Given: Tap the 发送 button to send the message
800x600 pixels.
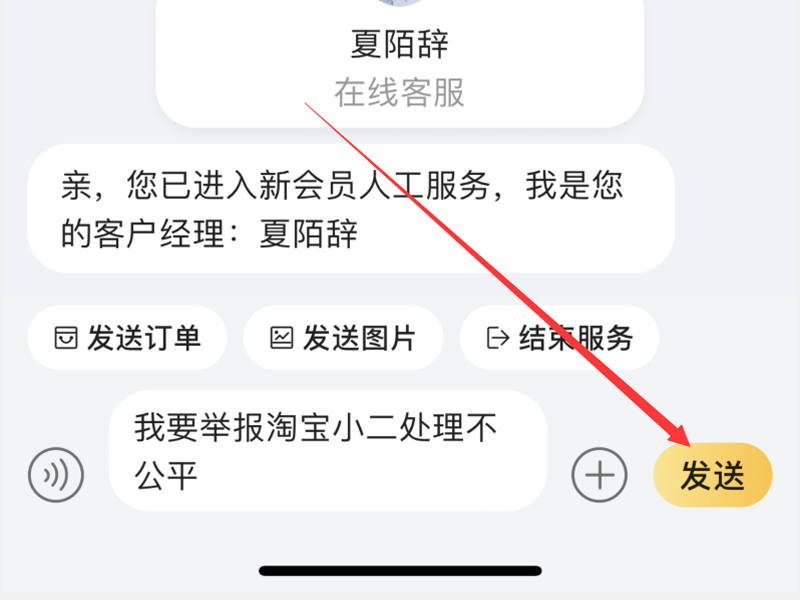Looking at the screenshot, I should [712, 476].
